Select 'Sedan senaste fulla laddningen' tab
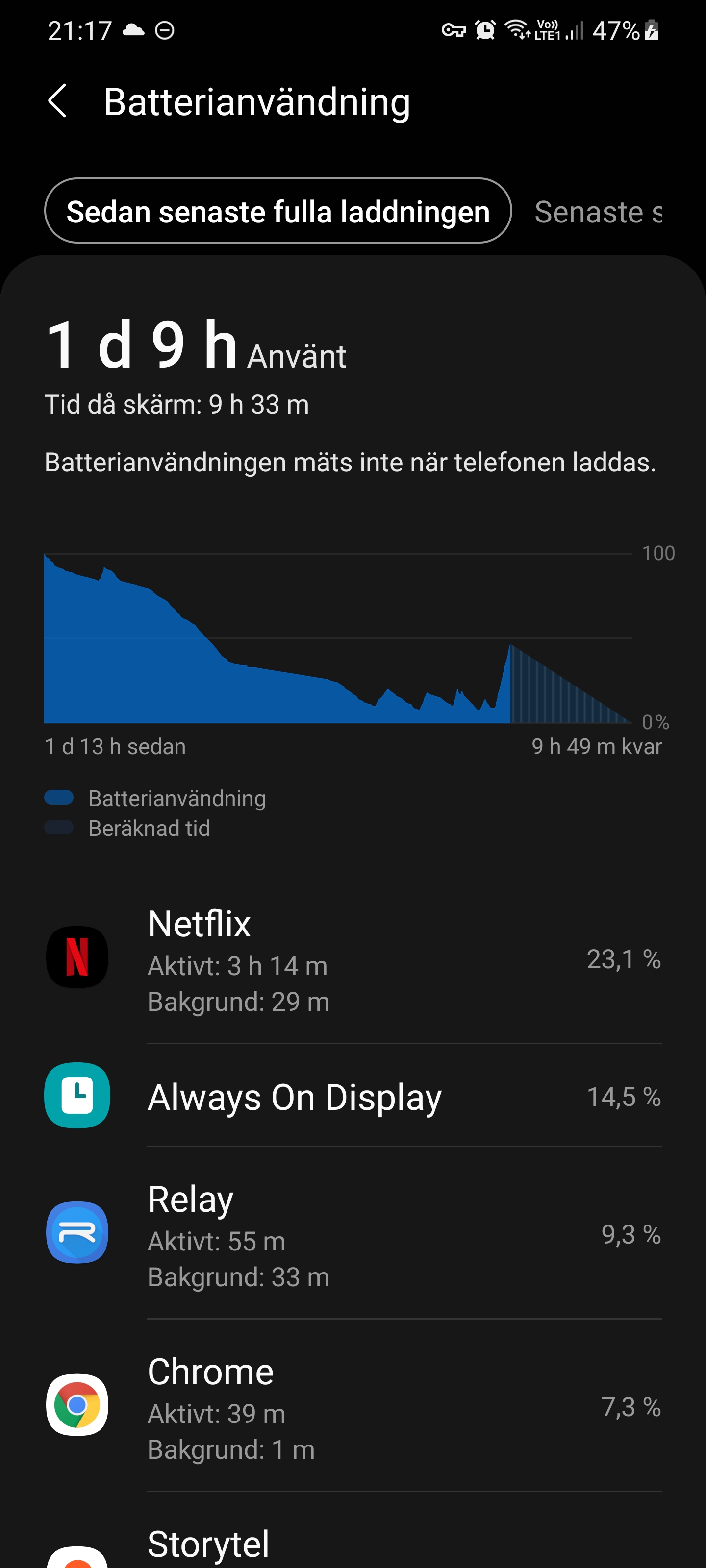 (278, 211)
